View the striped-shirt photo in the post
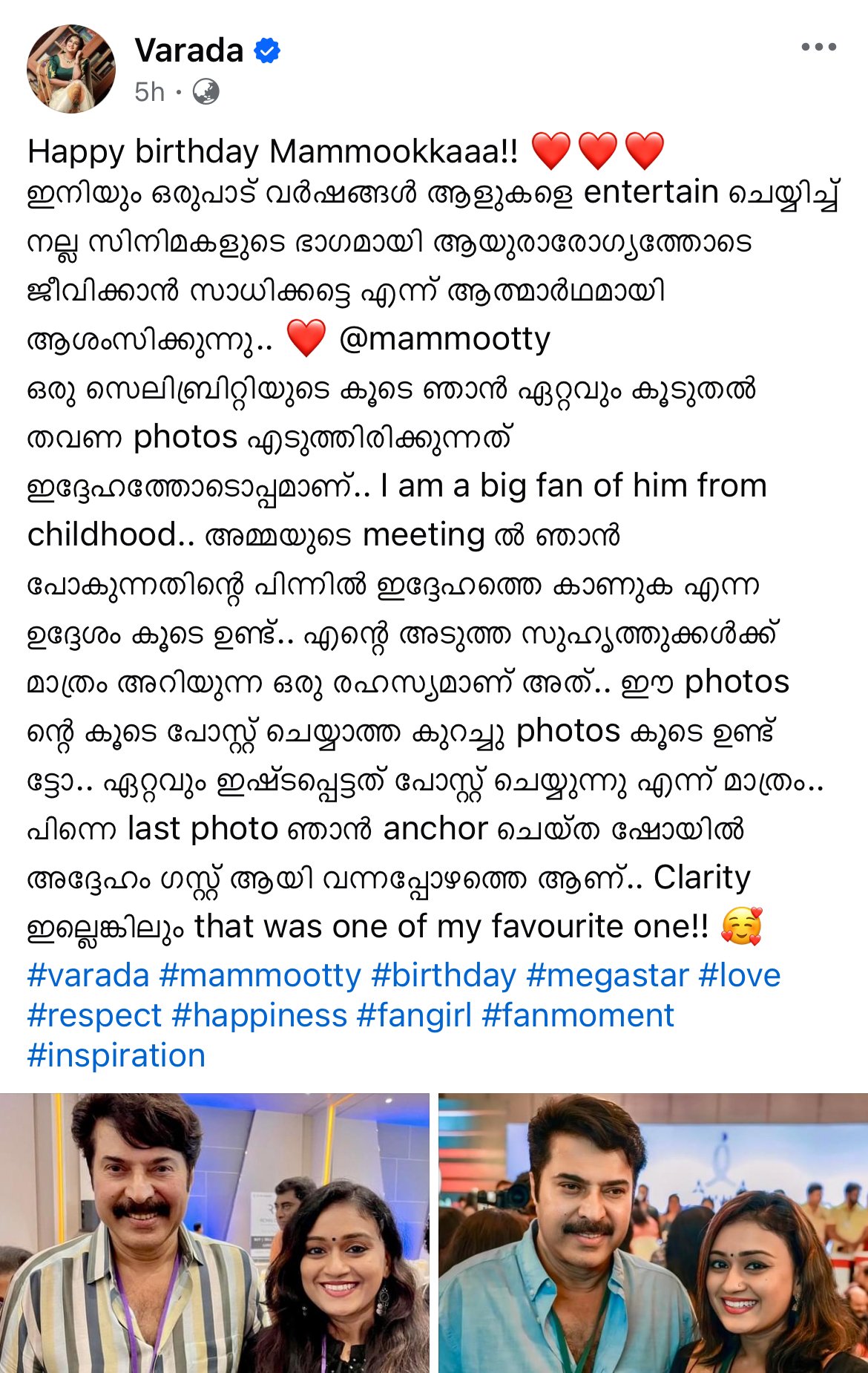This screenshot has width=868, height=1373. [x=214, y=1232]
